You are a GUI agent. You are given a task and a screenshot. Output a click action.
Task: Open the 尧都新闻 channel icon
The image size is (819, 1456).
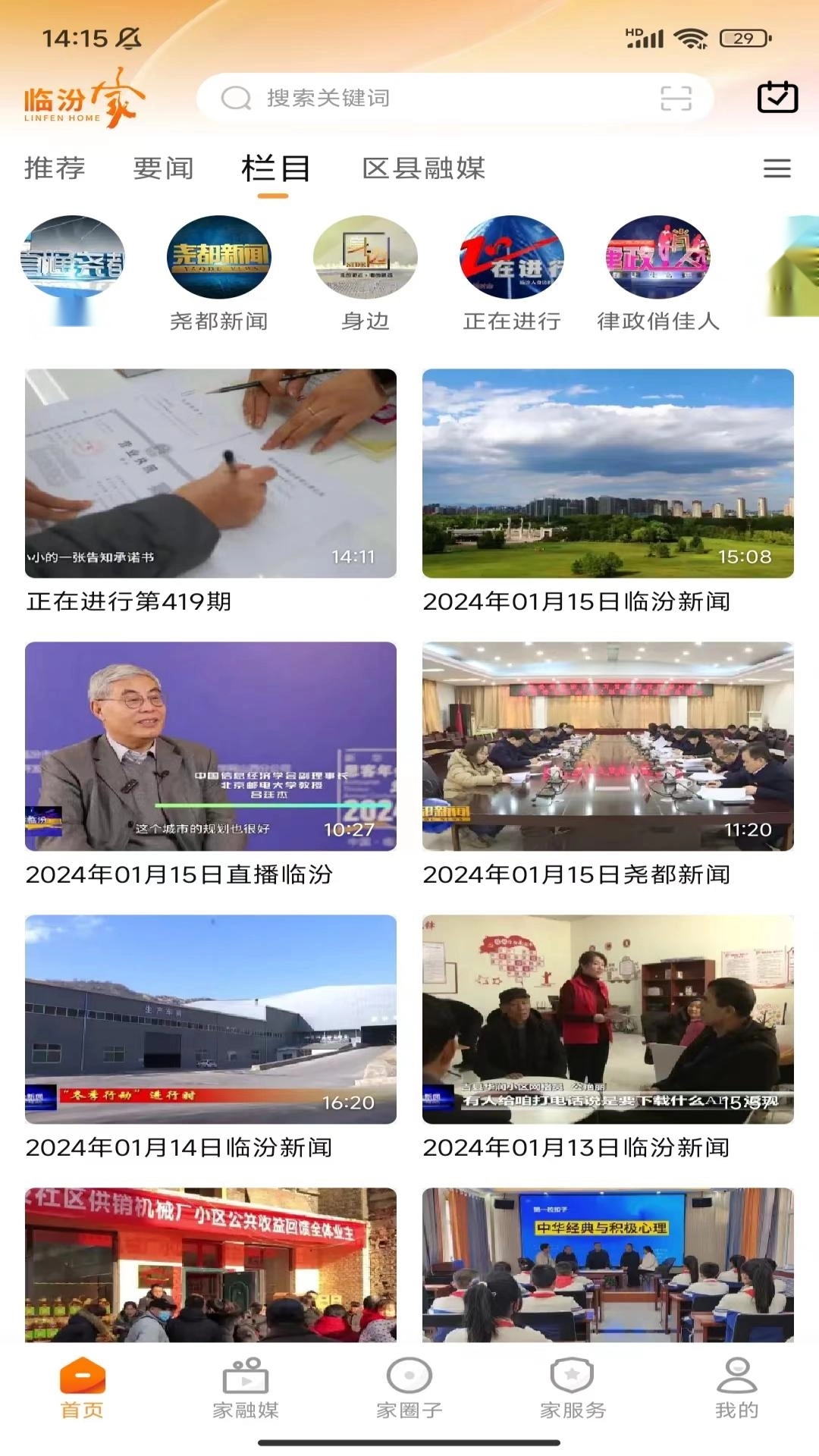pyautogui.click(x=218, y=258)
